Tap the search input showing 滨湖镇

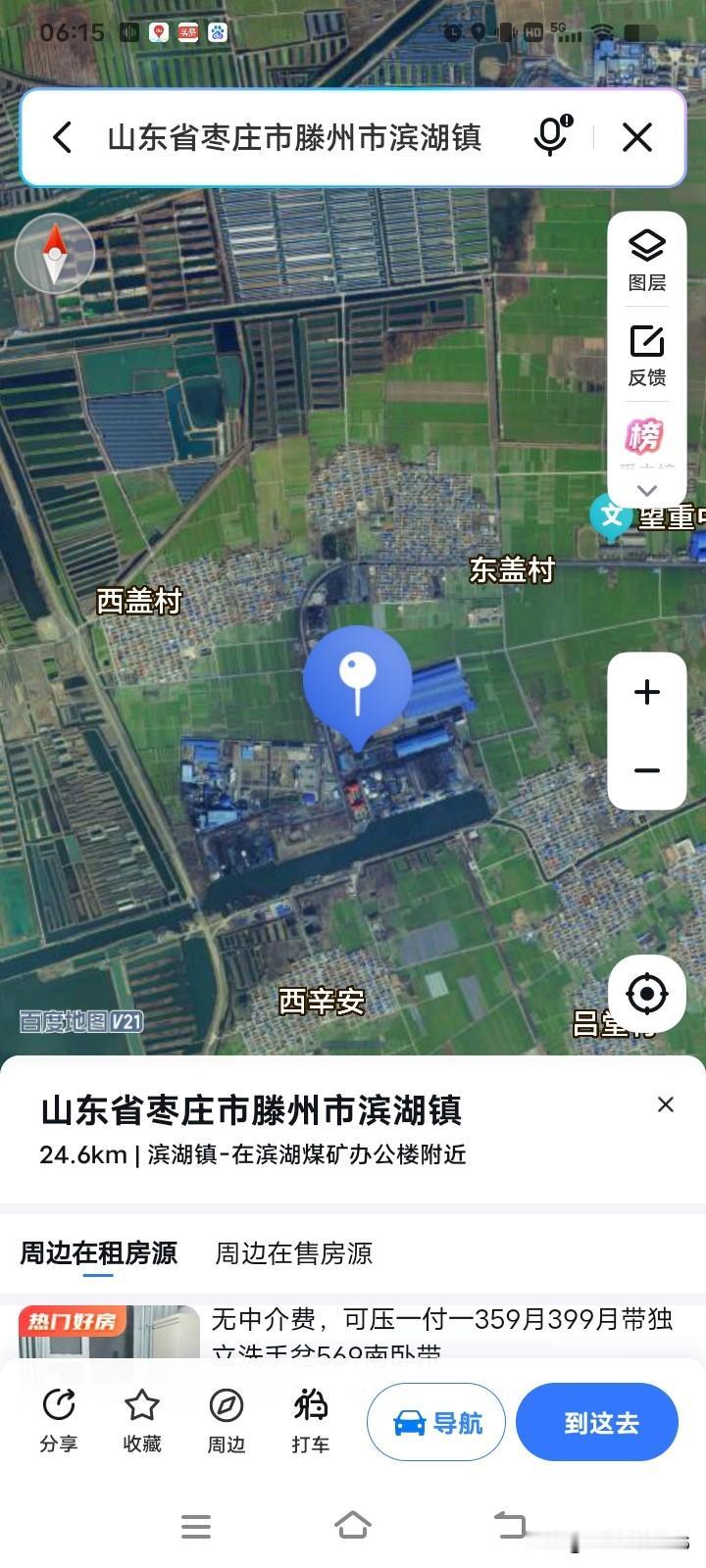click(x=294, y=137)
